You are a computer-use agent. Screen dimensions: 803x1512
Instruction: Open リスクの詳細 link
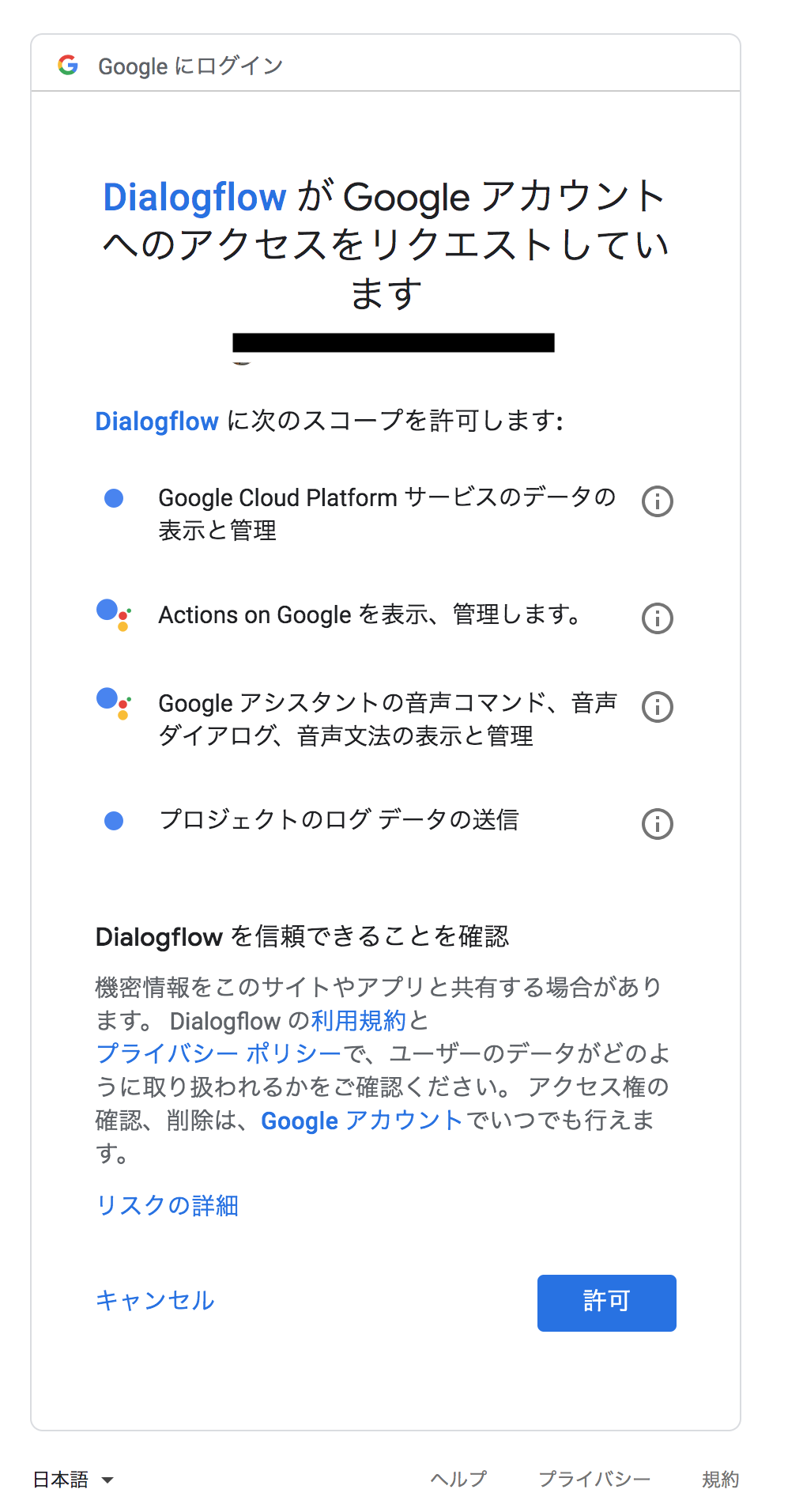(x=168, y=1205)
